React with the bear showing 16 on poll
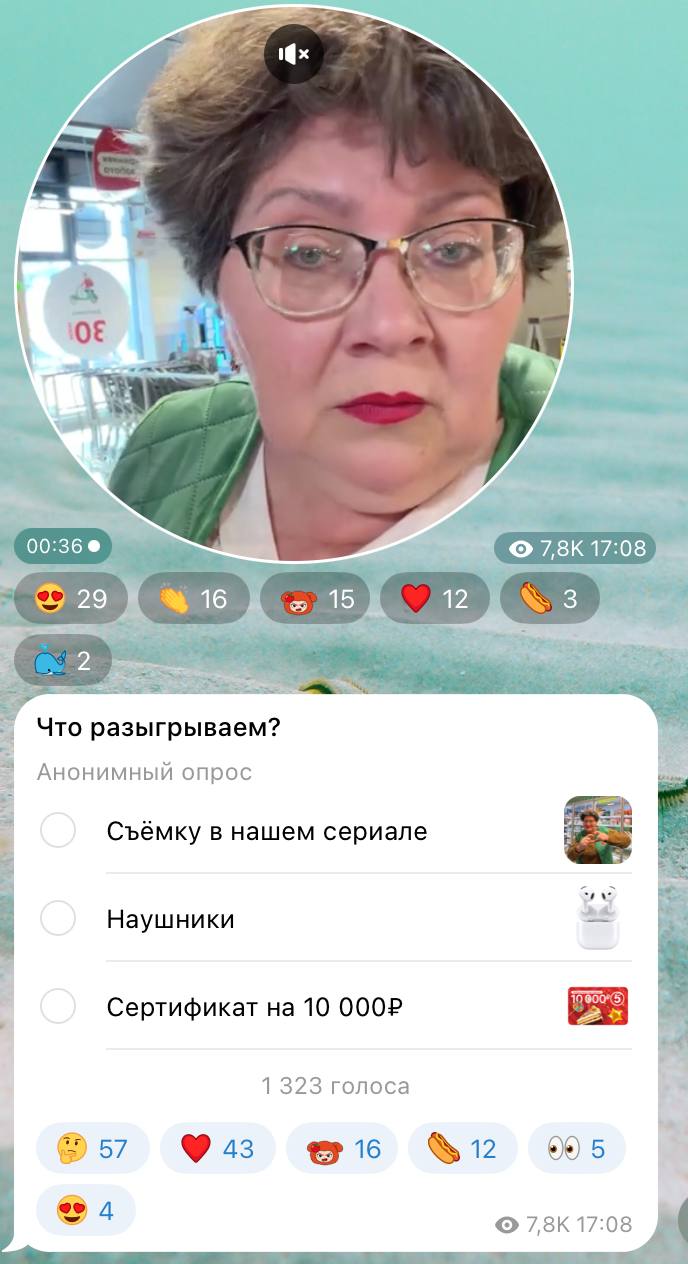The height and width of the screenshot is (1264, 688). tap(342, 1148)
